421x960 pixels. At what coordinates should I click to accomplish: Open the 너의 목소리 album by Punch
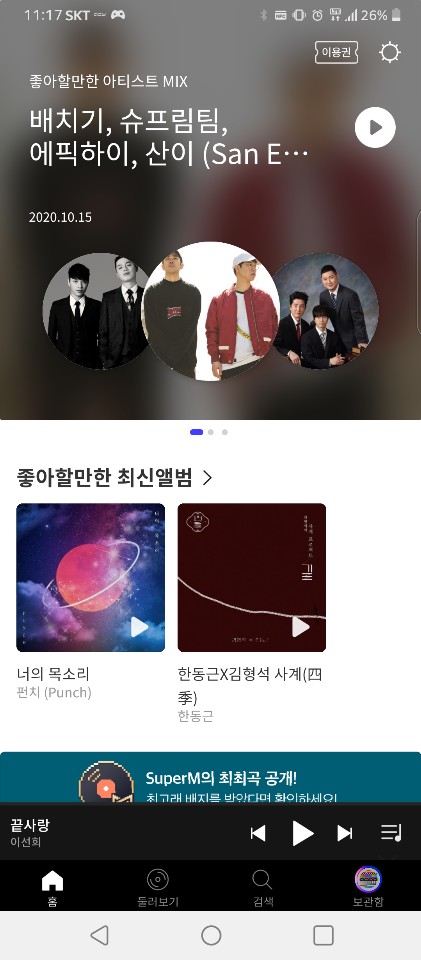[91, 577]
